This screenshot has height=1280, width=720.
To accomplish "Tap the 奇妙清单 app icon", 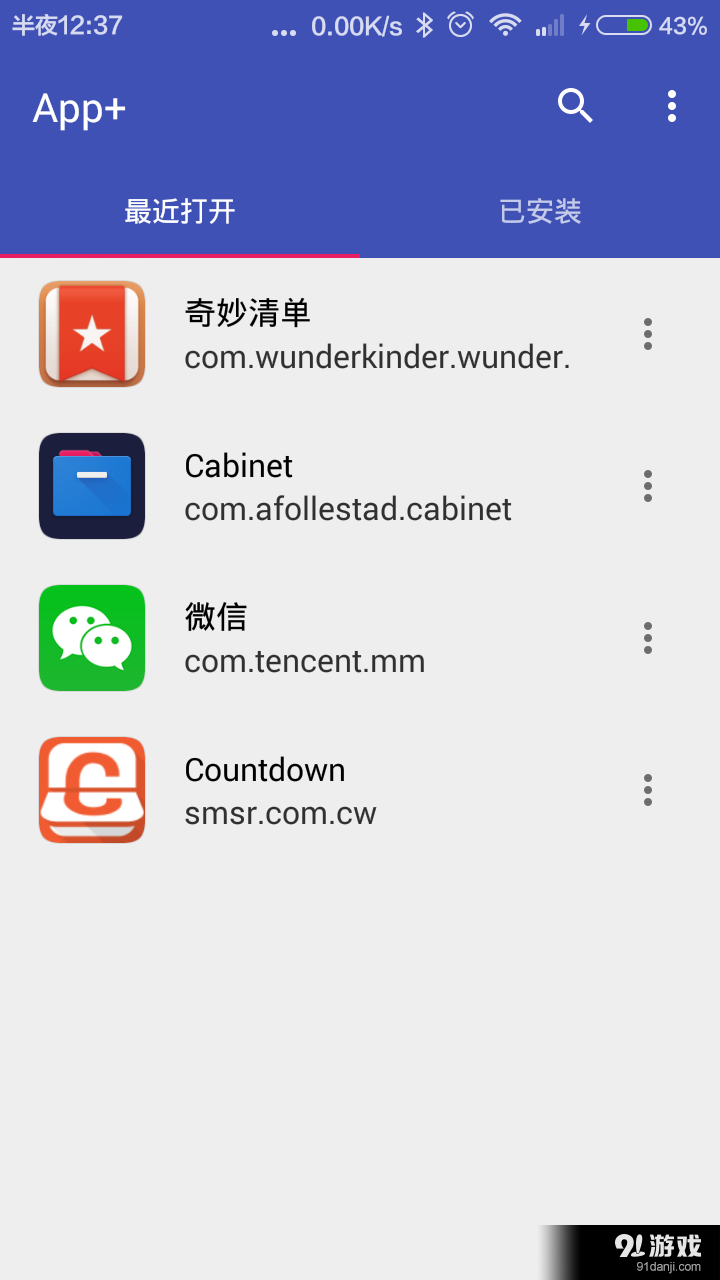I will point(91,334).
